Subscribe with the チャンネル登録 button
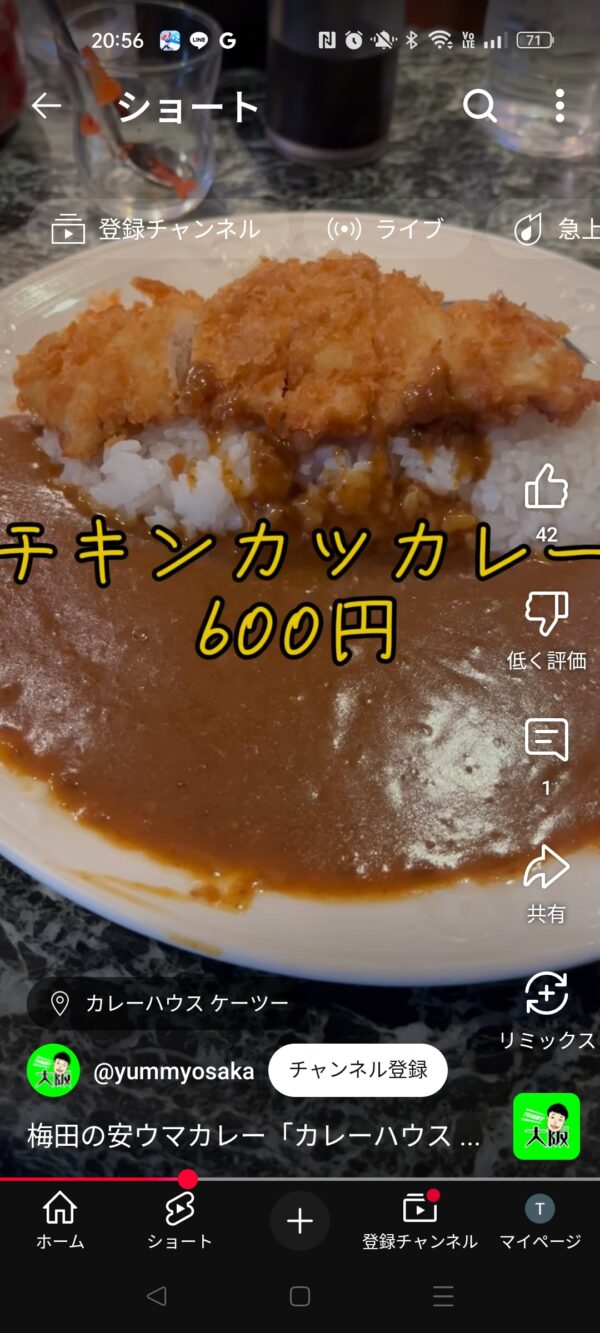The height and width of the screenshot is (1333, 600). click(x=358, y=1070)
